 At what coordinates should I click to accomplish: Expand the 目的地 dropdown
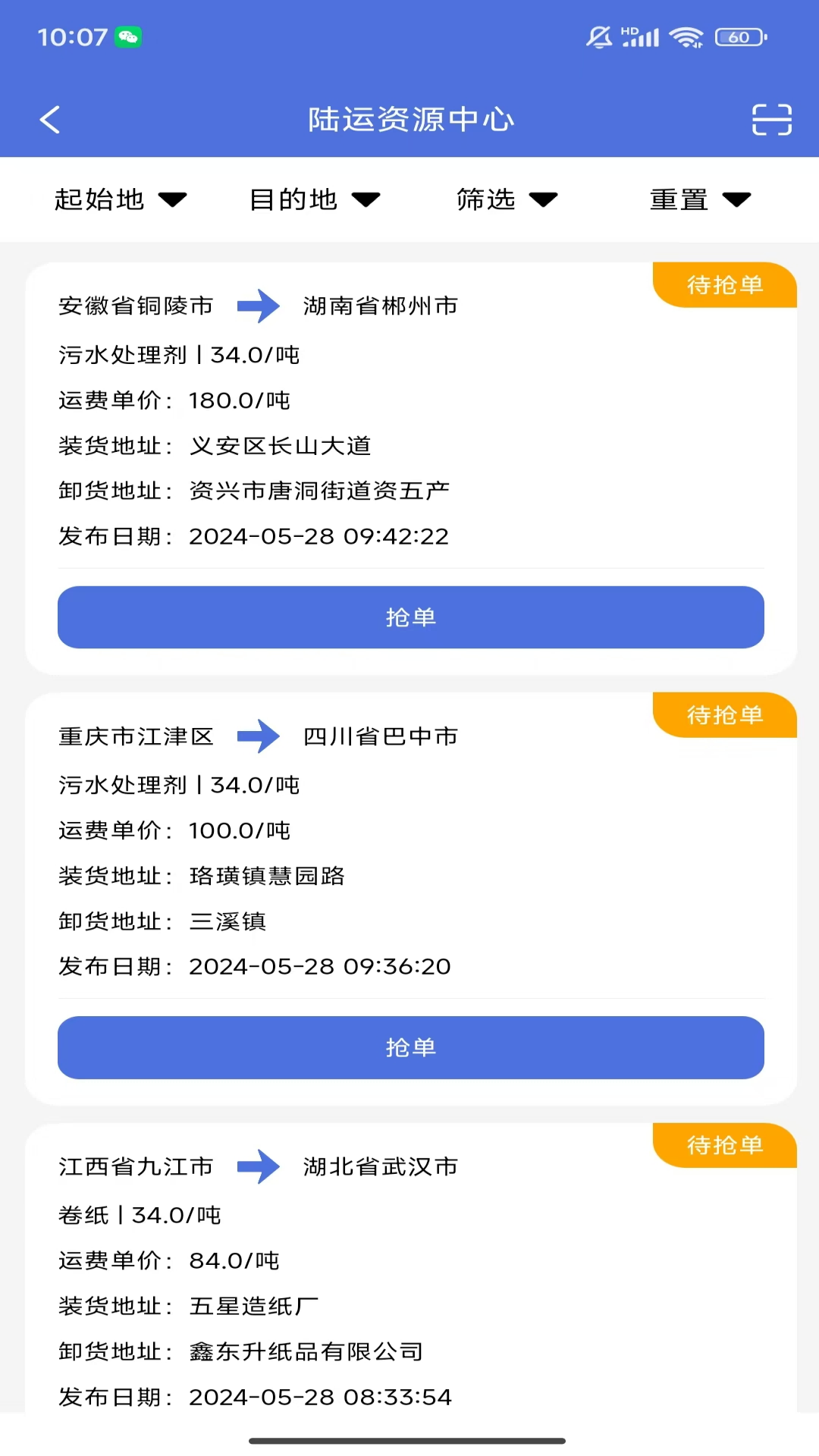pyautogui.click(x=314, y=199)
